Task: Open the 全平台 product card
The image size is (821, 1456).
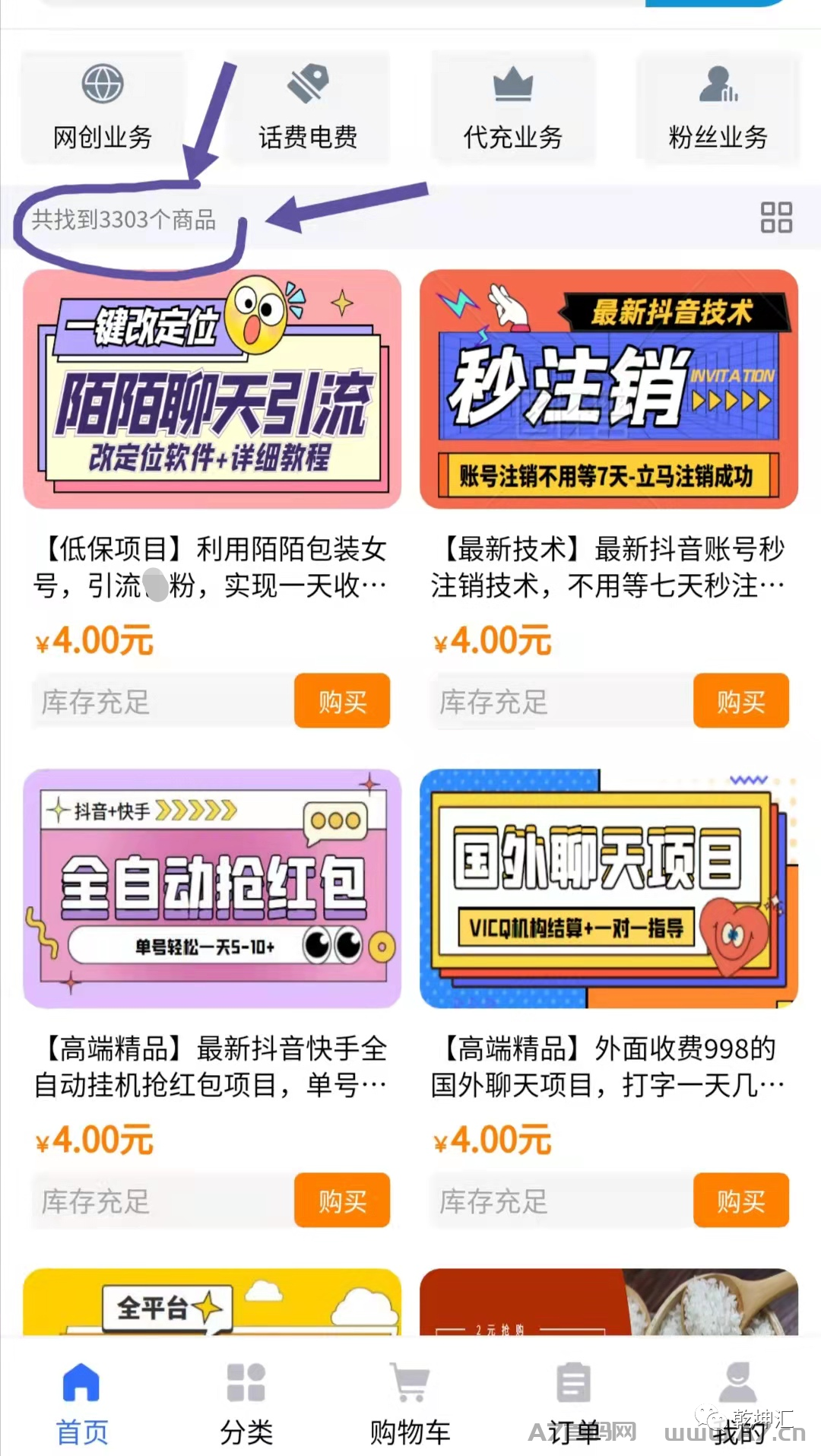Action: tap(212, 1302)
